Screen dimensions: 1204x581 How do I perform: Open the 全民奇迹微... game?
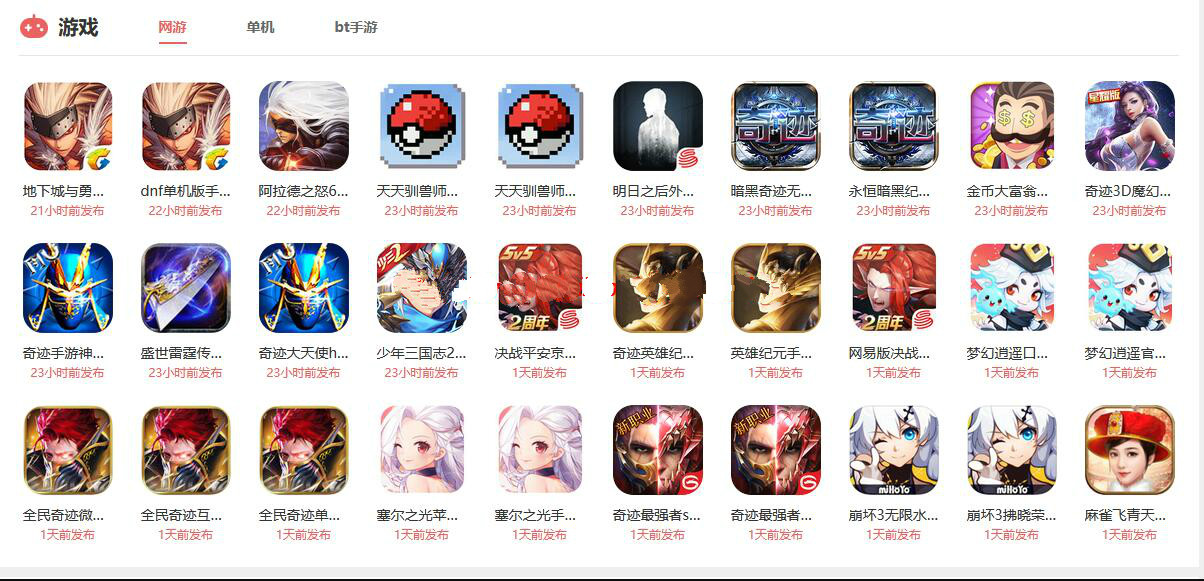click(68, 450)
